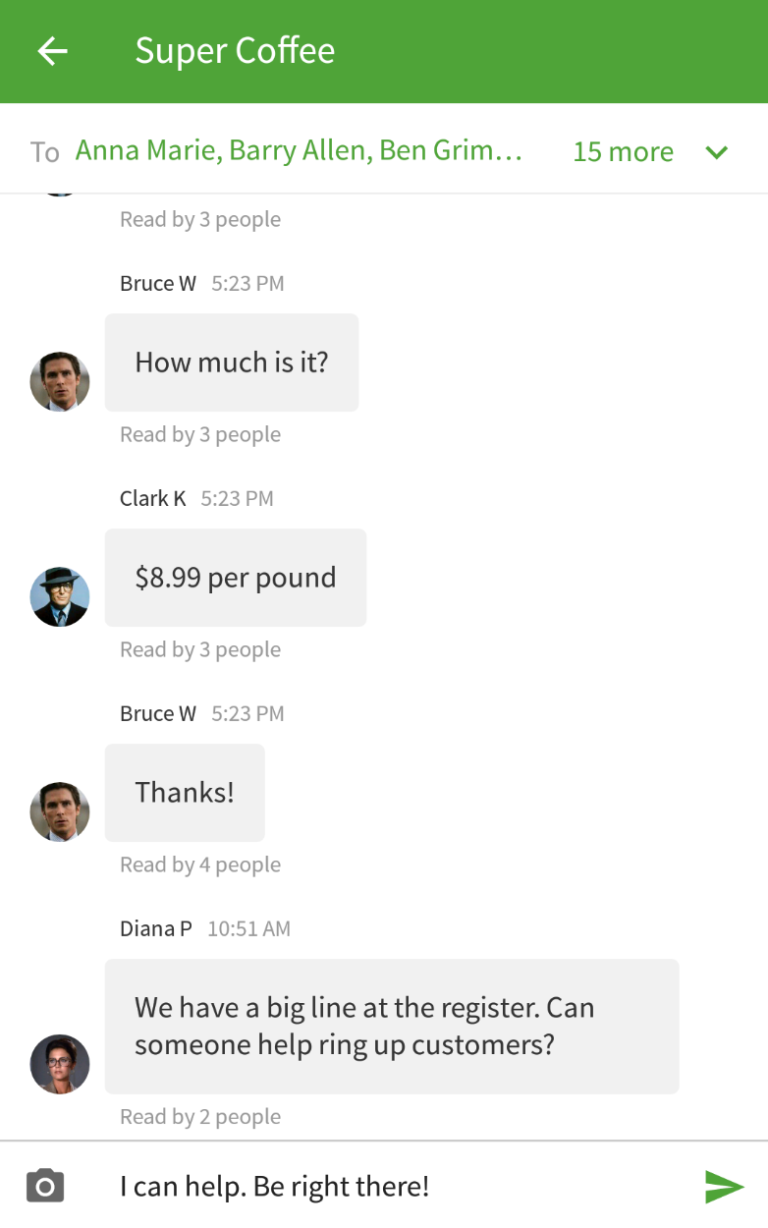
Task: Send the message with the arrow icon
Action: pos(723,1186)
